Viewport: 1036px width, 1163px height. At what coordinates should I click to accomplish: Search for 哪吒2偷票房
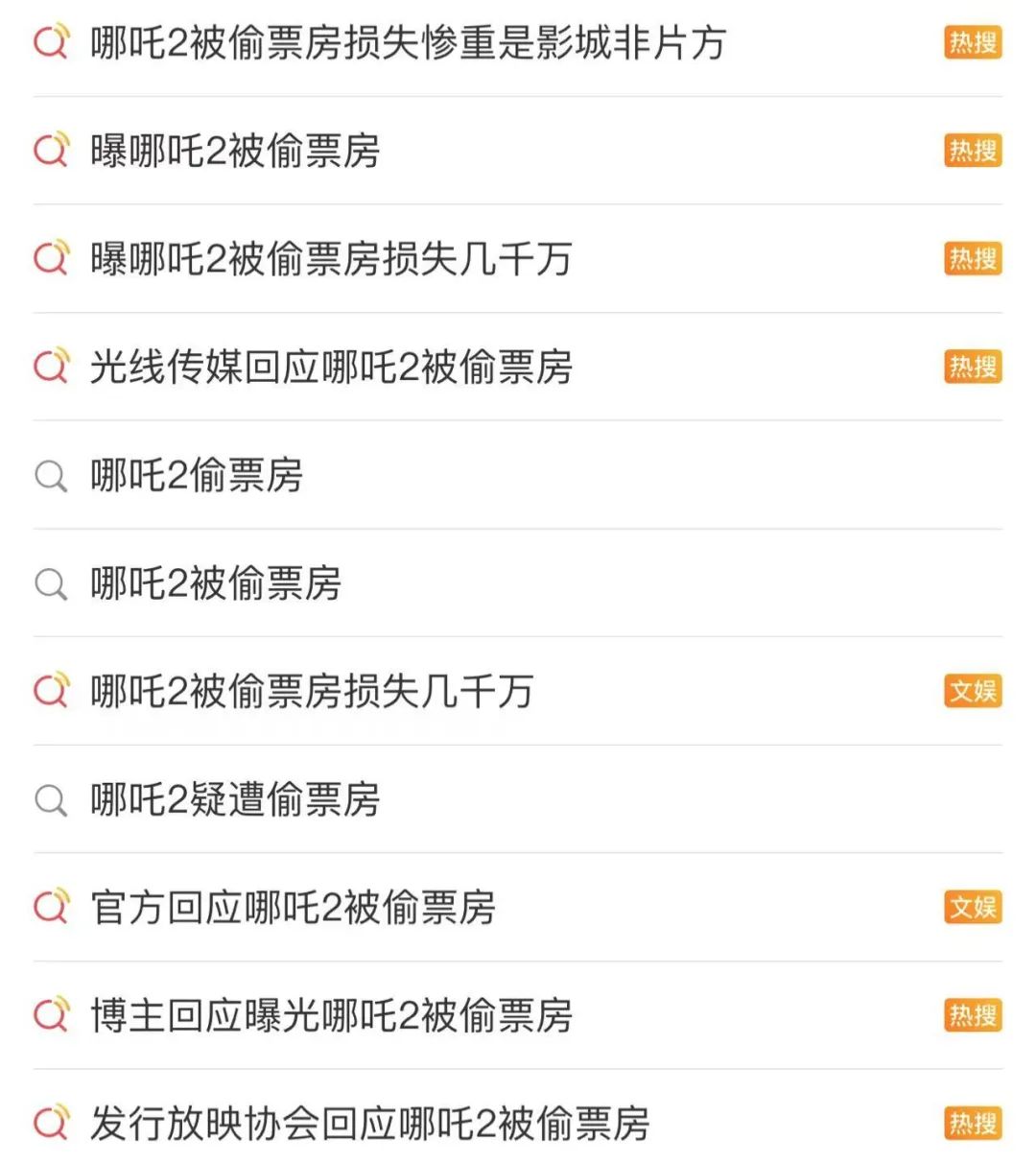tap(197, 476)
